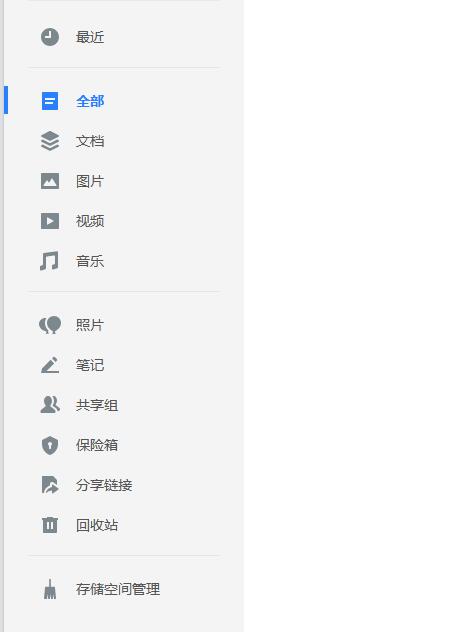
Task: Open the 最近 recent files section
Action: pyautogui.click(x=123, y=37)
